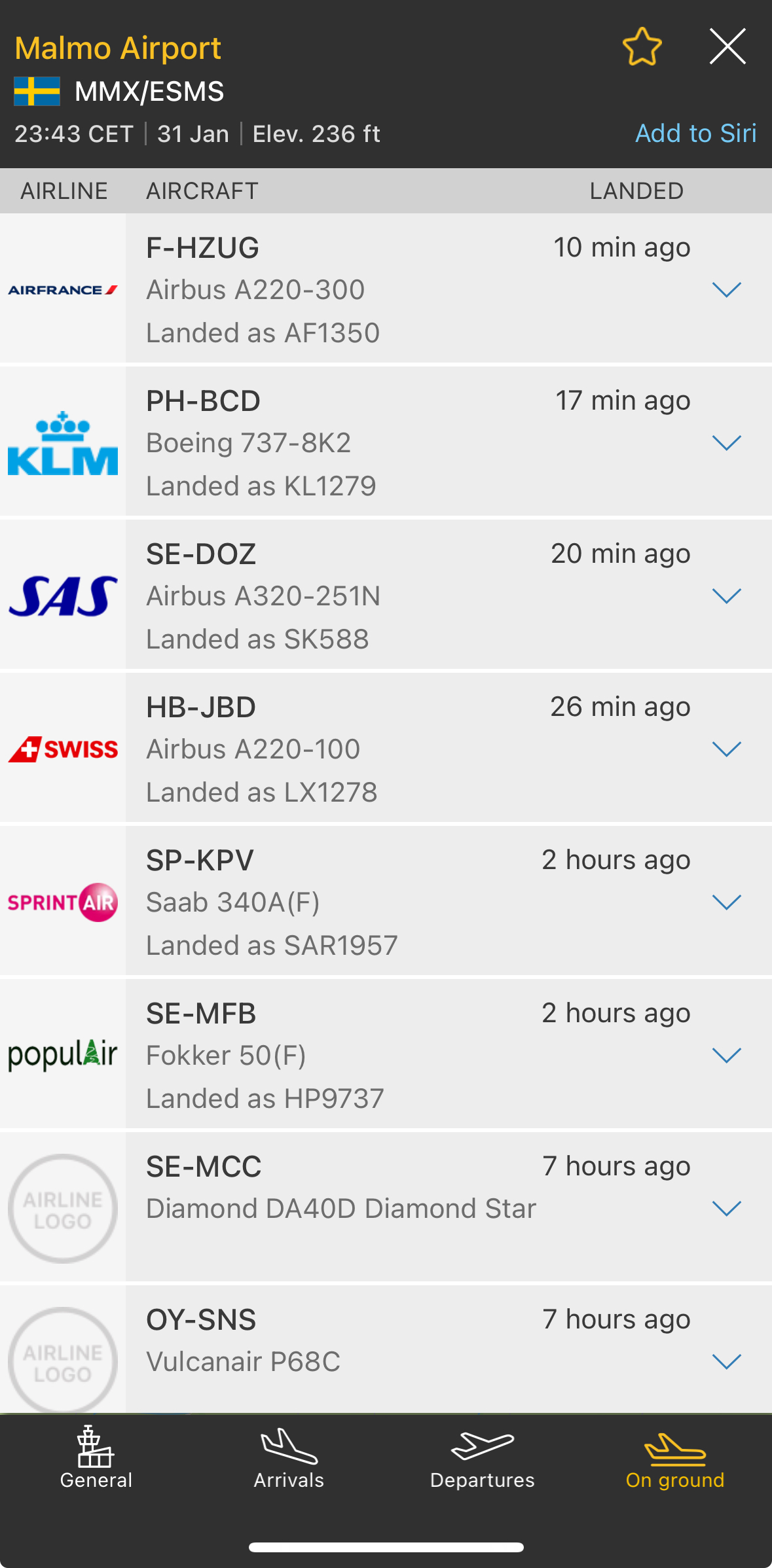772x1568 pixels.
Task: Switch to the General tab
Action: pyautogui.click(x=96, y=1458)
